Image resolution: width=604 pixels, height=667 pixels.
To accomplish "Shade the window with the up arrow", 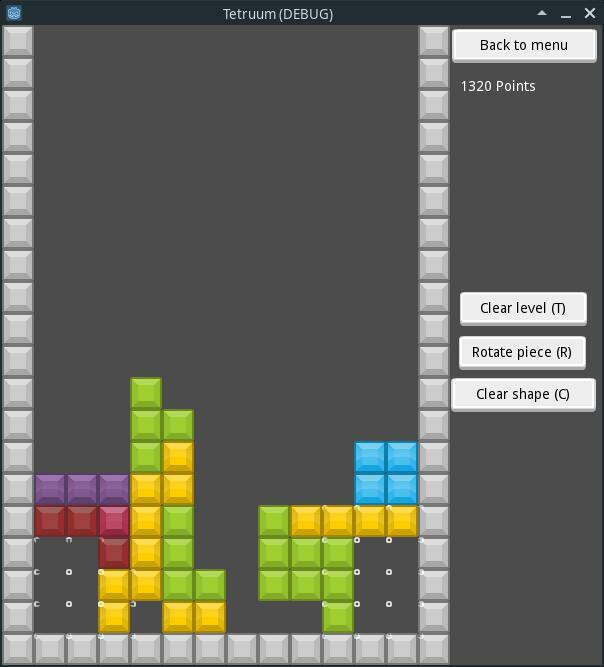I will point(542,13).
